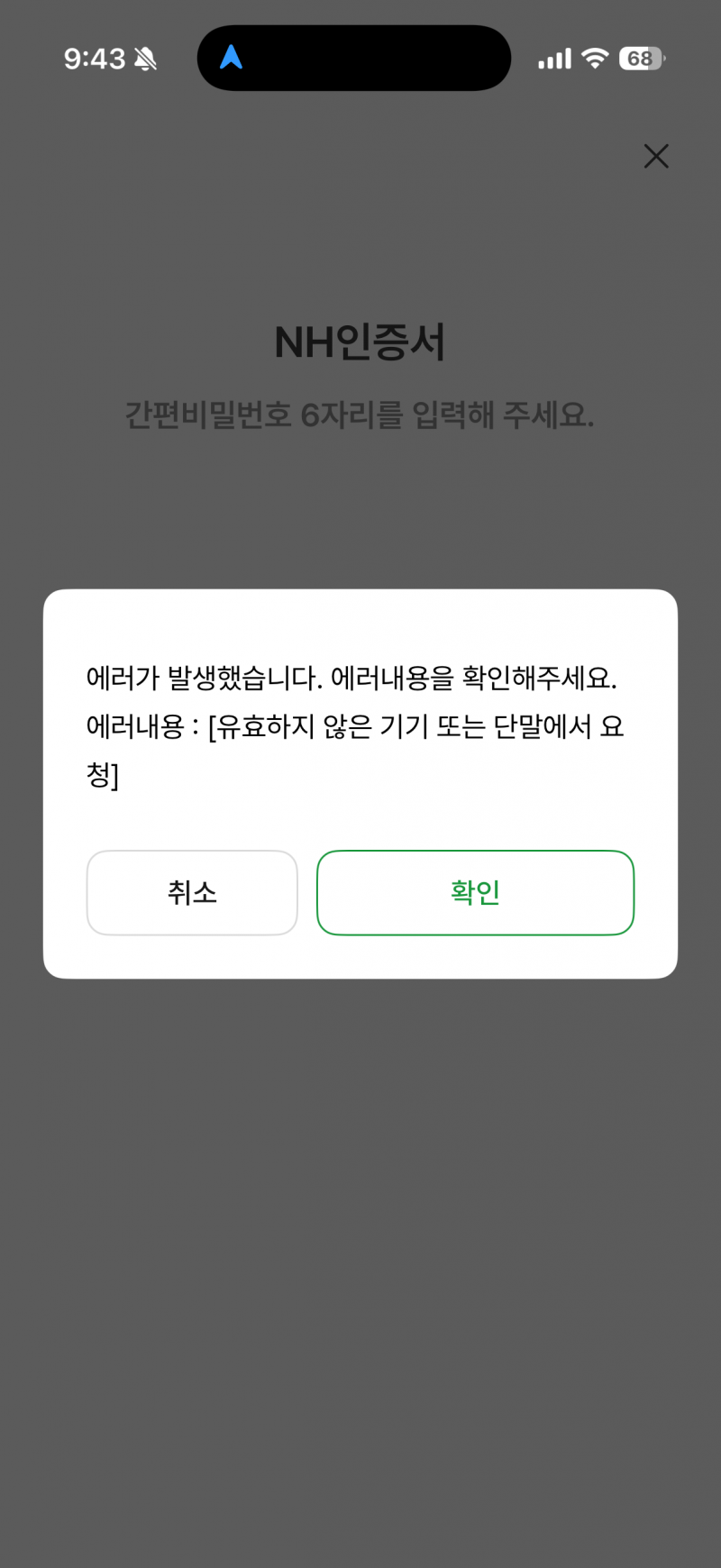Tap the white error dialog card
Screen dimensions: 721x1568
point(360,784)
